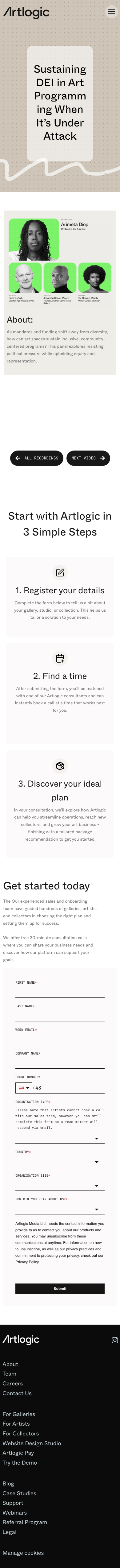Open the Contact Us link
Viewport: 120px width, 1568px height.
click(x=17, y=1393)
